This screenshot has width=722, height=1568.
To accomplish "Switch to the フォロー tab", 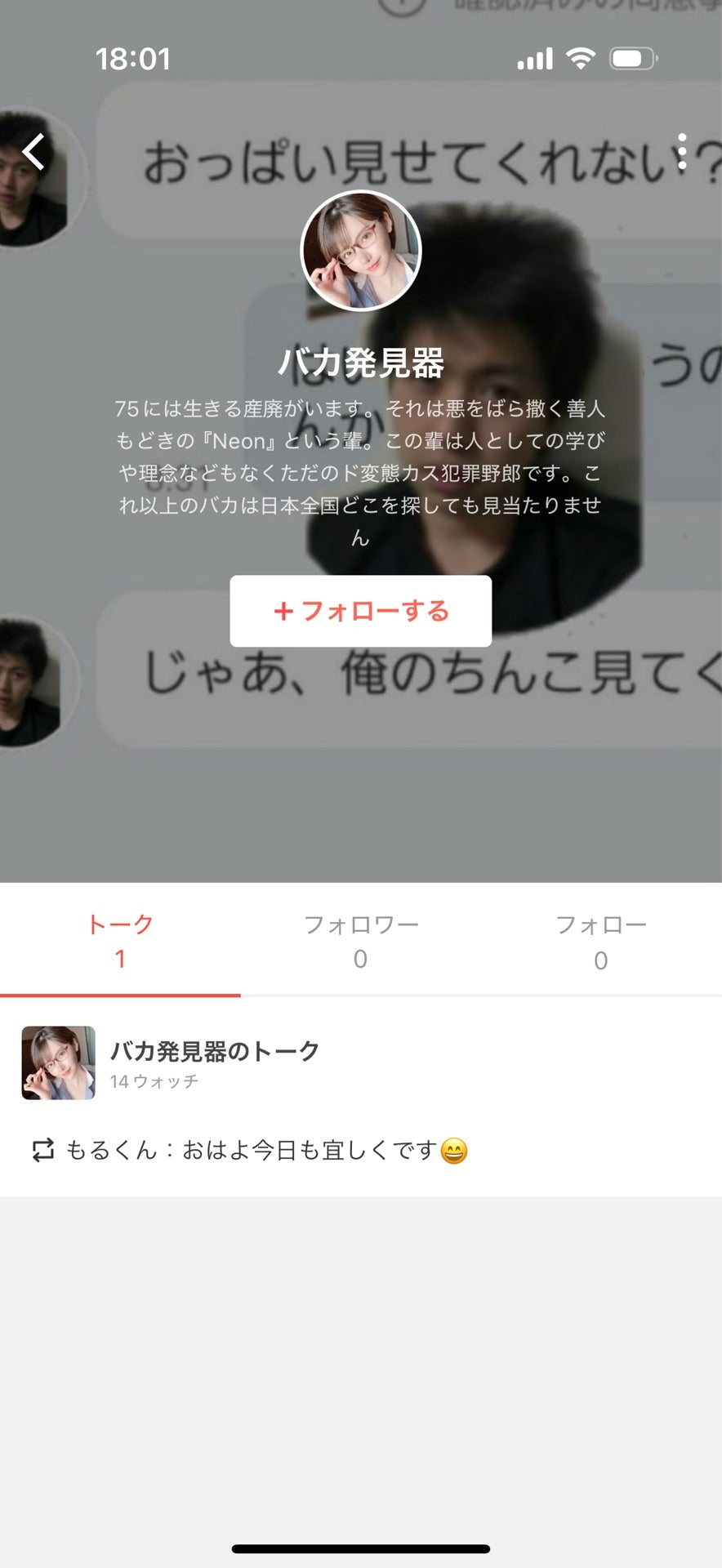I will pyautogui.click(x=600, y=941).
